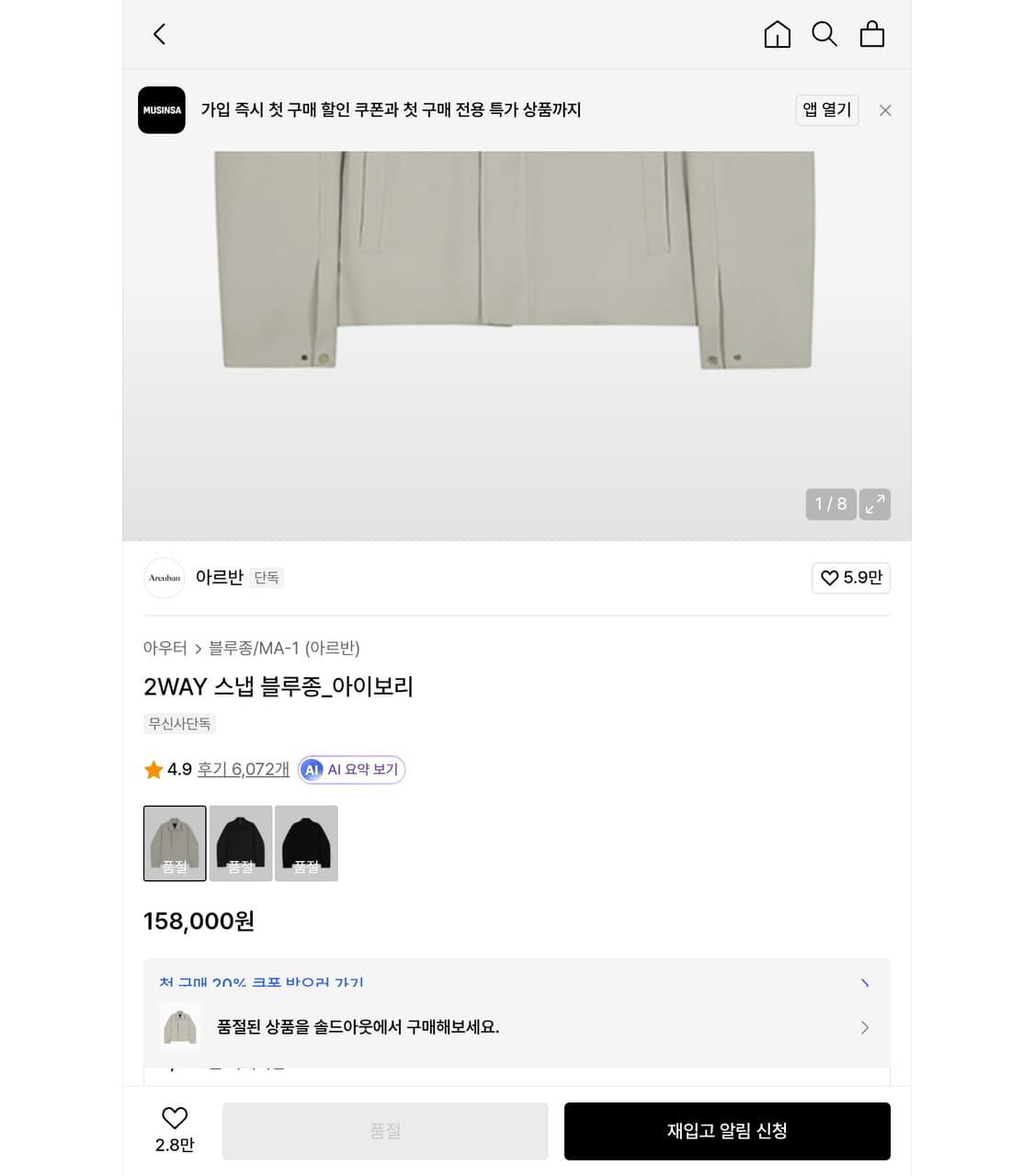Open the 앱 열기 button
This screenshot has width=1034, height=1176.
pos(826,109)
